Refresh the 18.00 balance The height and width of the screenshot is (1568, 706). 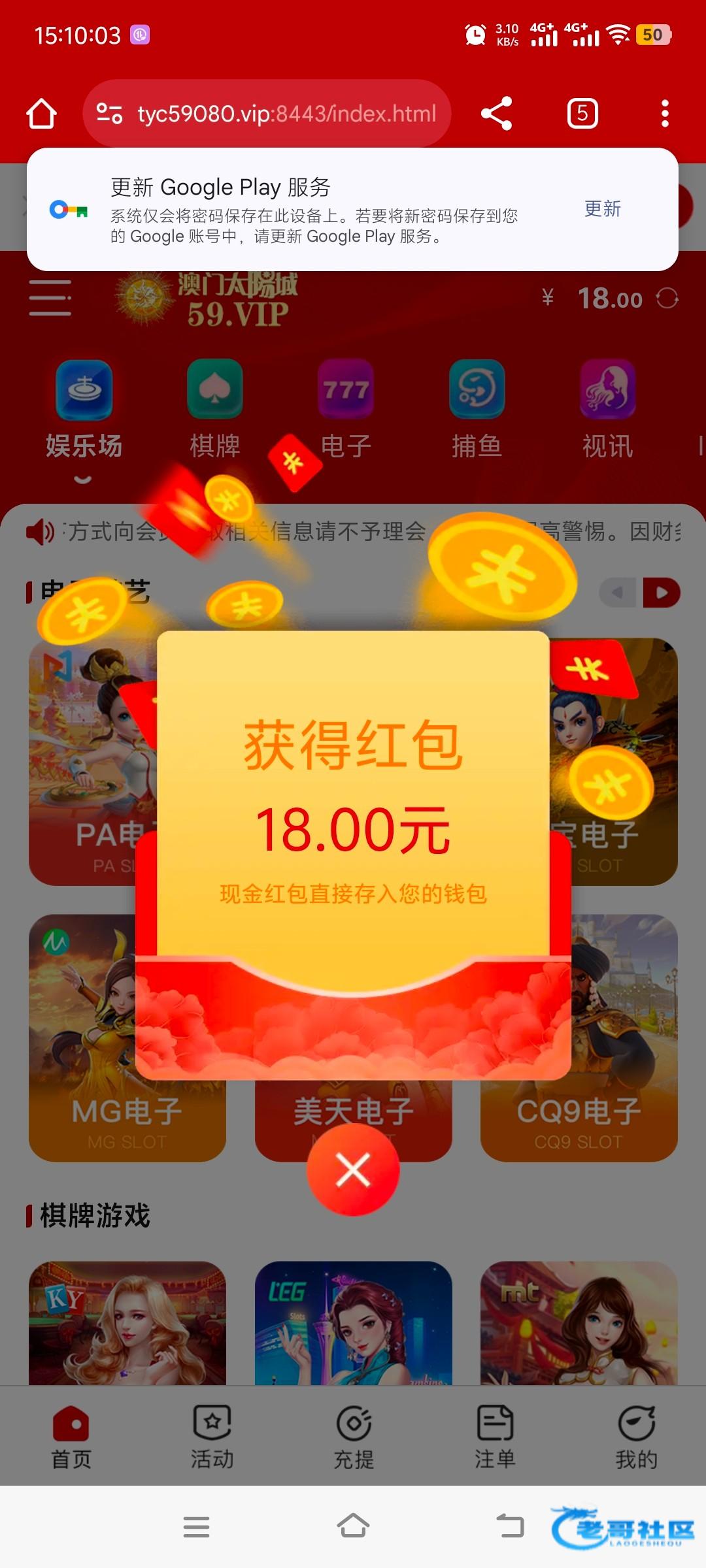point(667,299)
